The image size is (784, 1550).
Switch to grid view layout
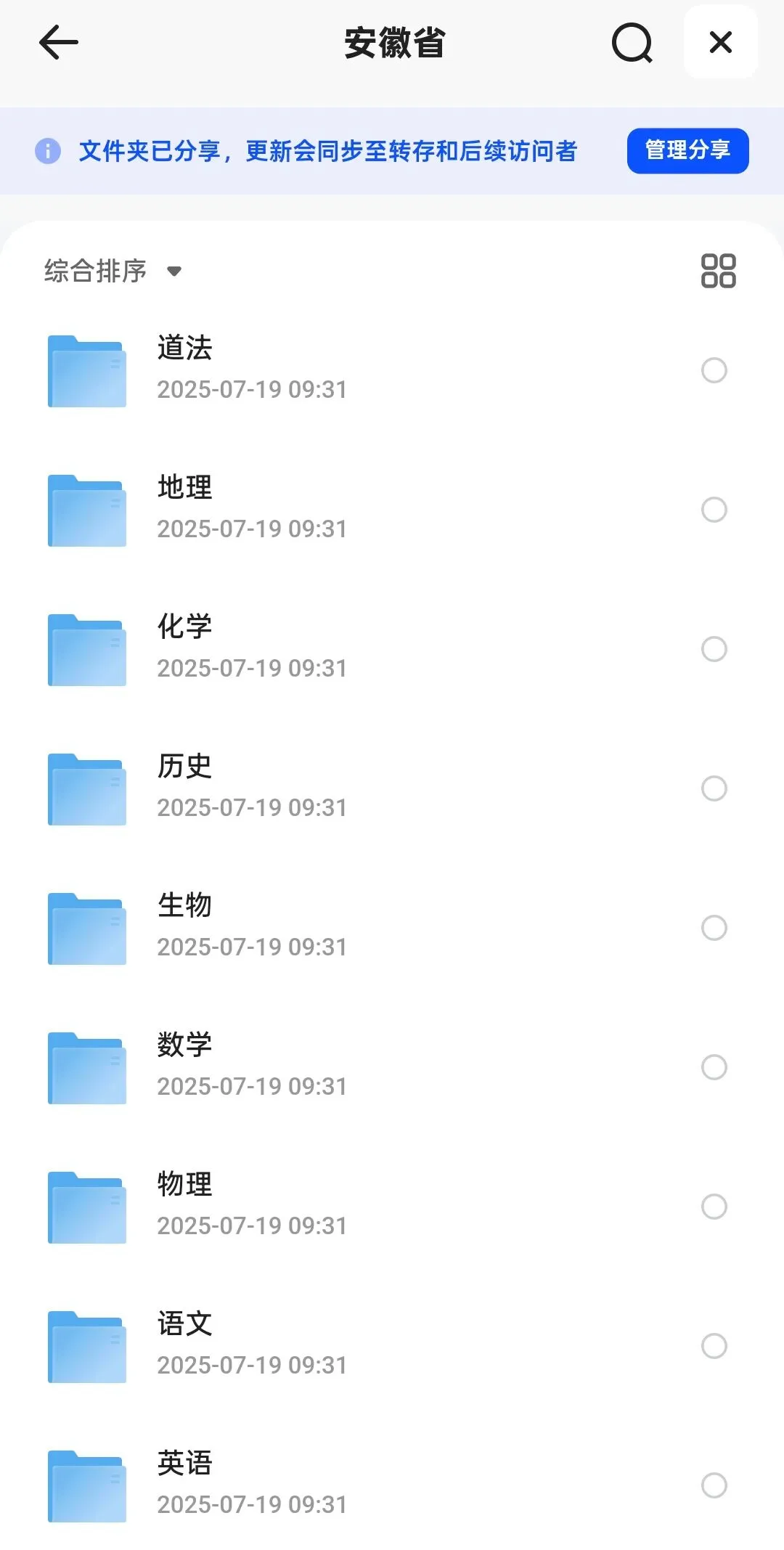pyautogui.click(x=718, y=271)
